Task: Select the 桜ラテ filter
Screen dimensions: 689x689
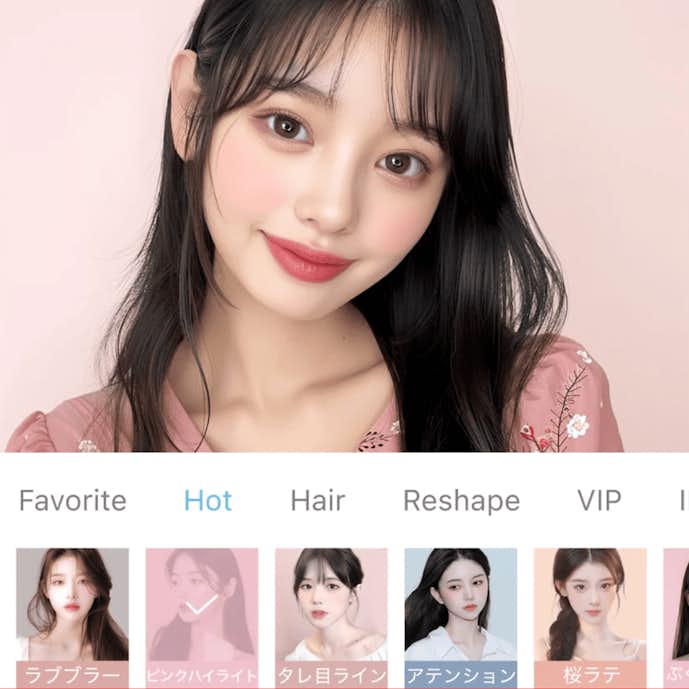Action: [590, 612]
